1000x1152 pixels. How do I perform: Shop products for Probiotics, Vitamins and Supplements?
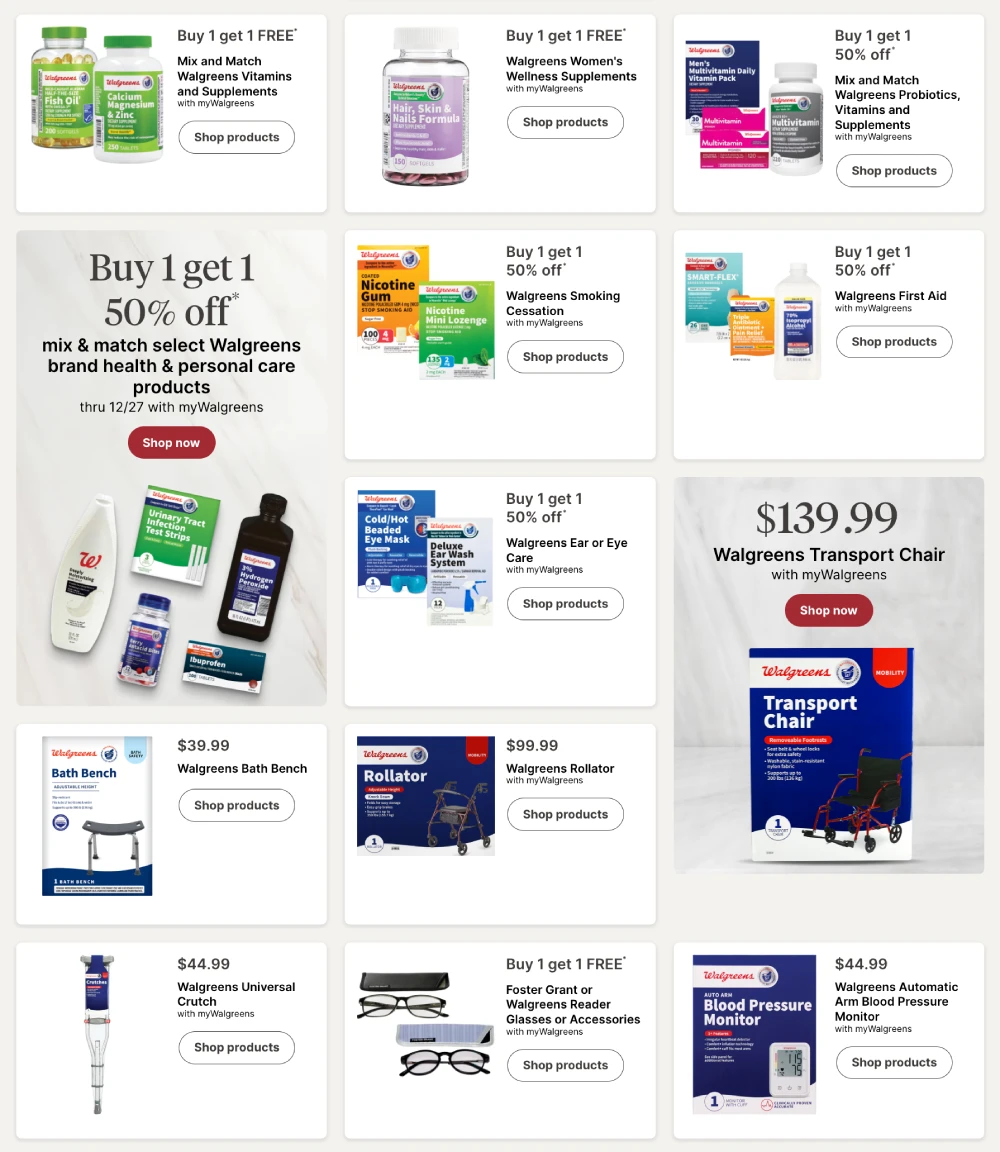click(893, 171)
